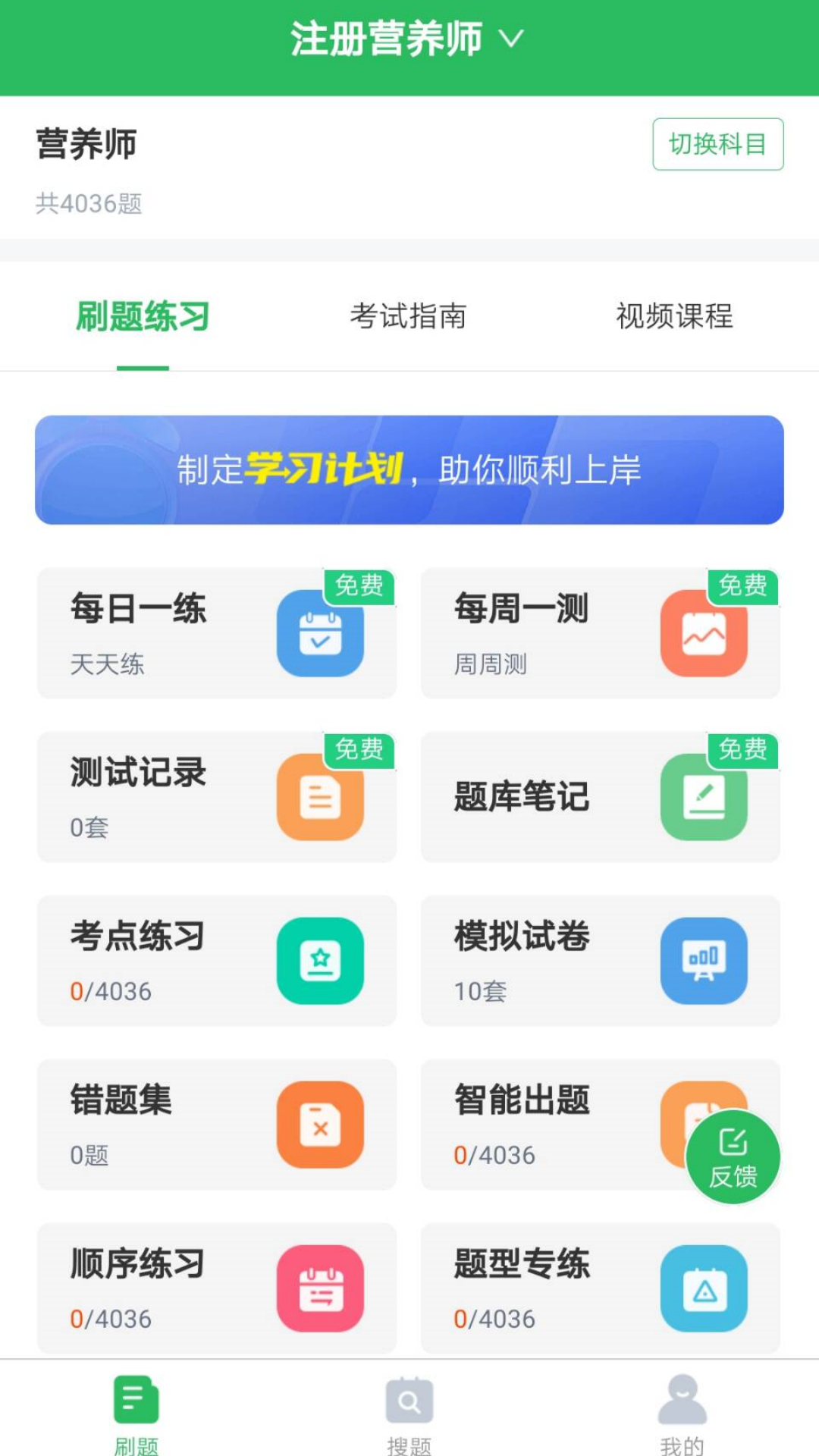819x1456 pixels.
Task: Open the 学习计划 banner
Action: [x=409, y=469]
